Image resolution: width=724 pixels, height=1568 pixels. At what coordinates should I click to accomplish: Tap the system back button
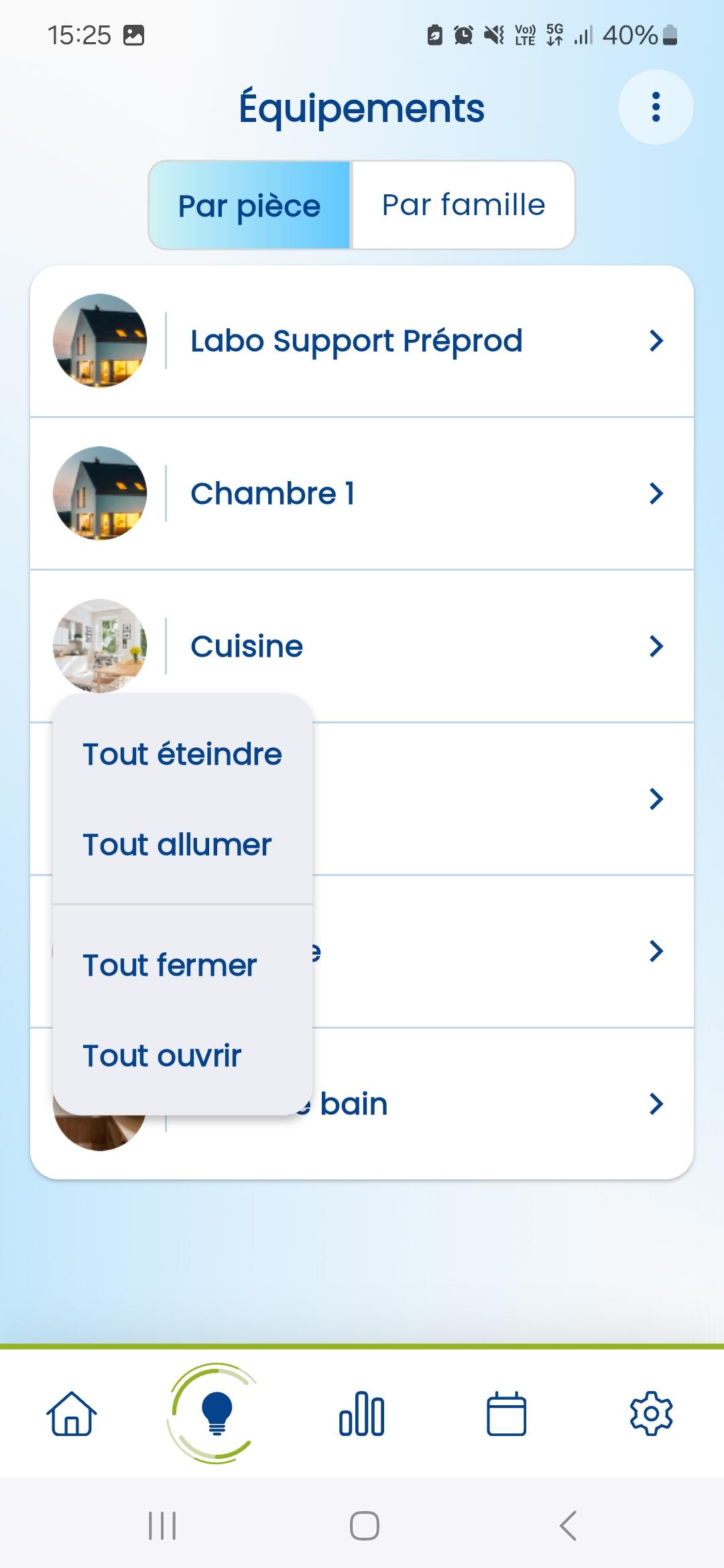568,1526
